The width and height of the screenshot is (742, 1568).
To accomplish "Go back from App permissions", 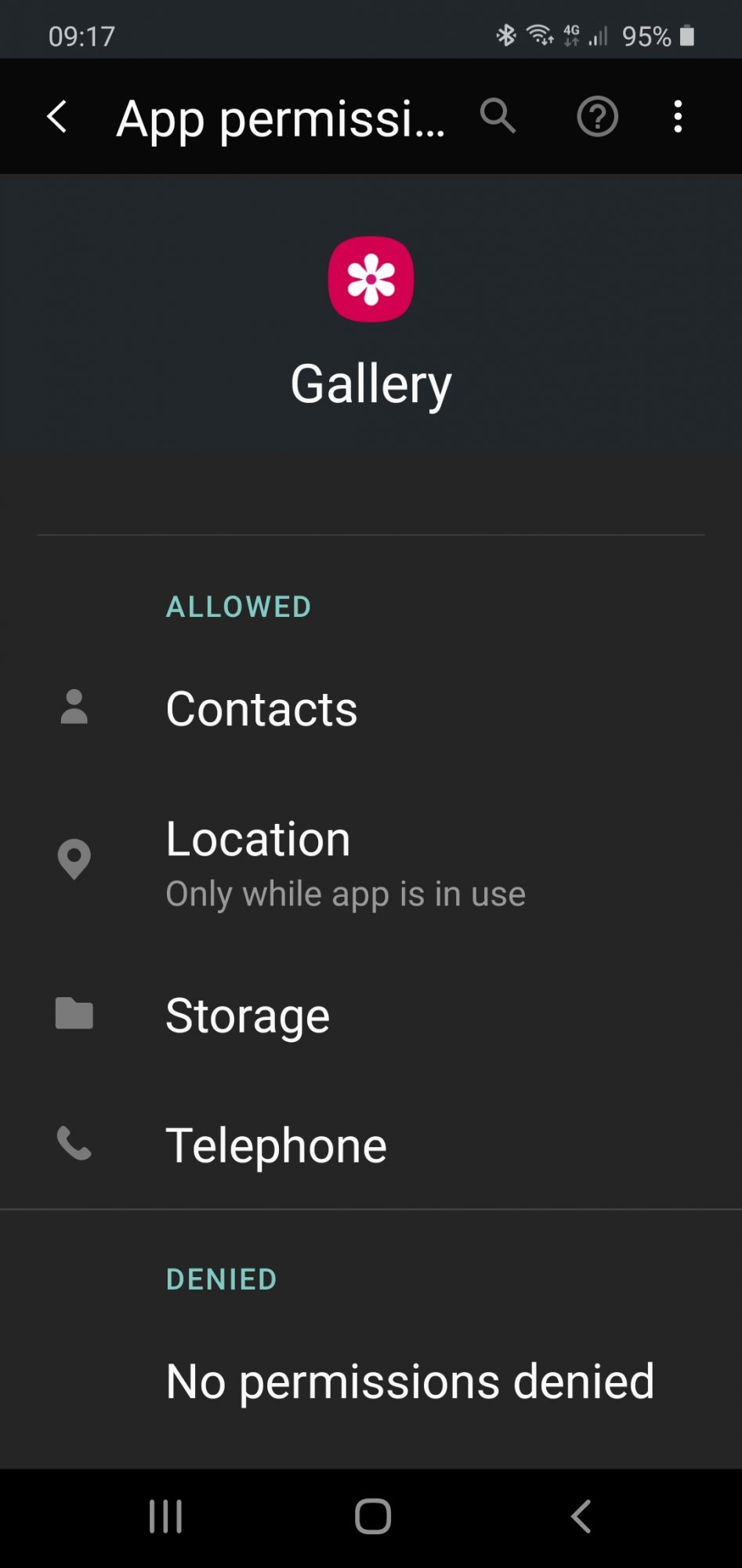I will [57, 118].
